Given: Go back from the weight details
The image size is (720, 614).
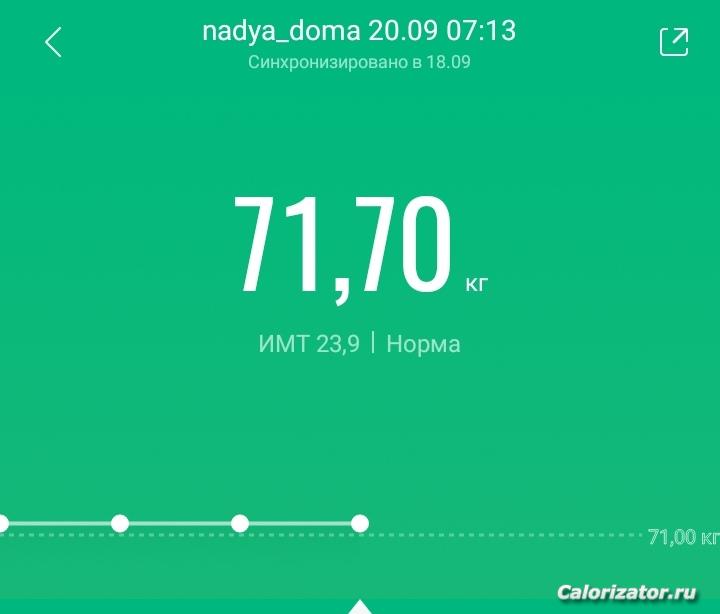Looking at the screenshot, I should click(54, 42).
